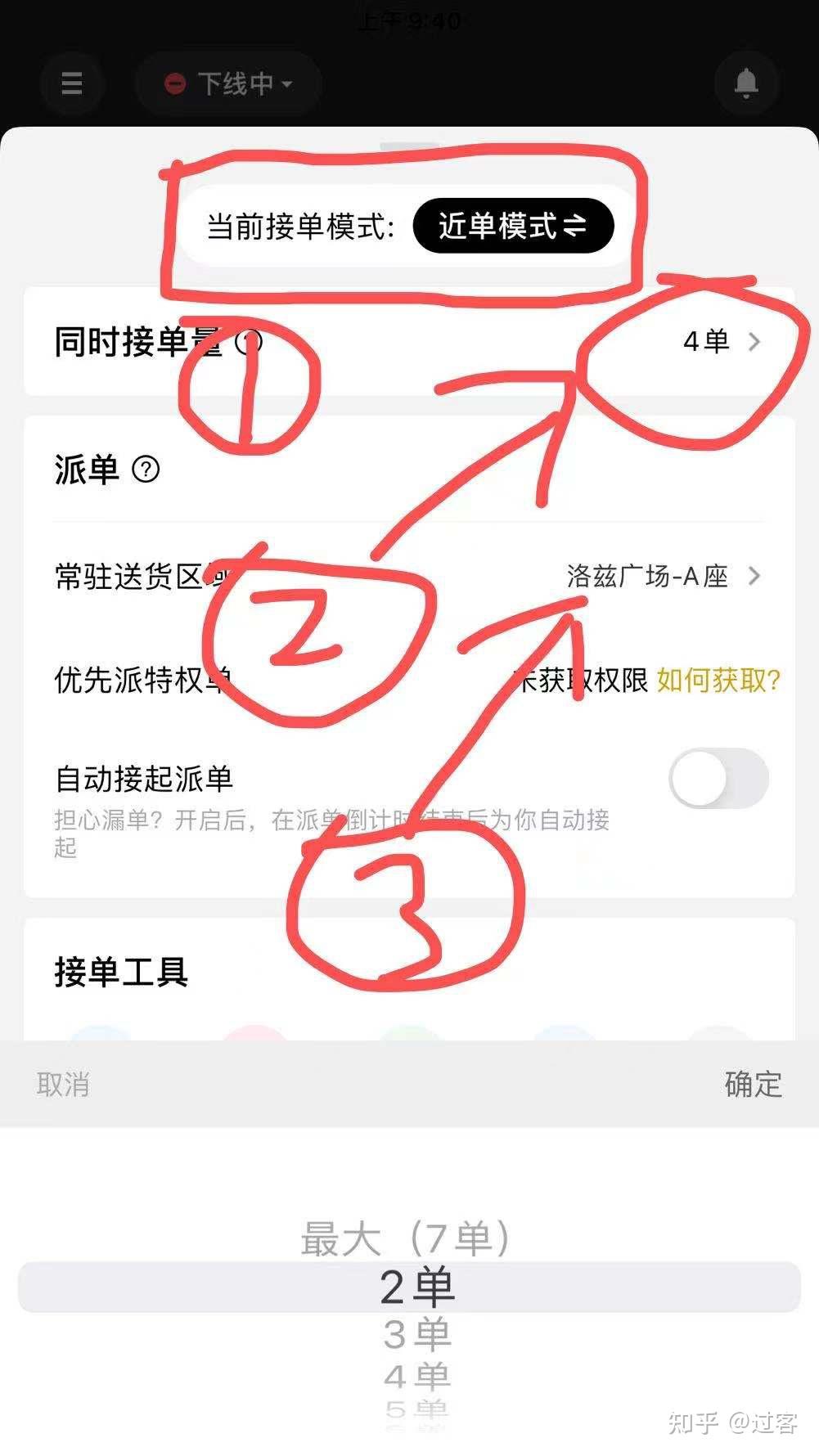This screenshot has height=1456, width=819.
Task: Toggle 自动接起派单 switch
Action: click(x=718, y=778)
